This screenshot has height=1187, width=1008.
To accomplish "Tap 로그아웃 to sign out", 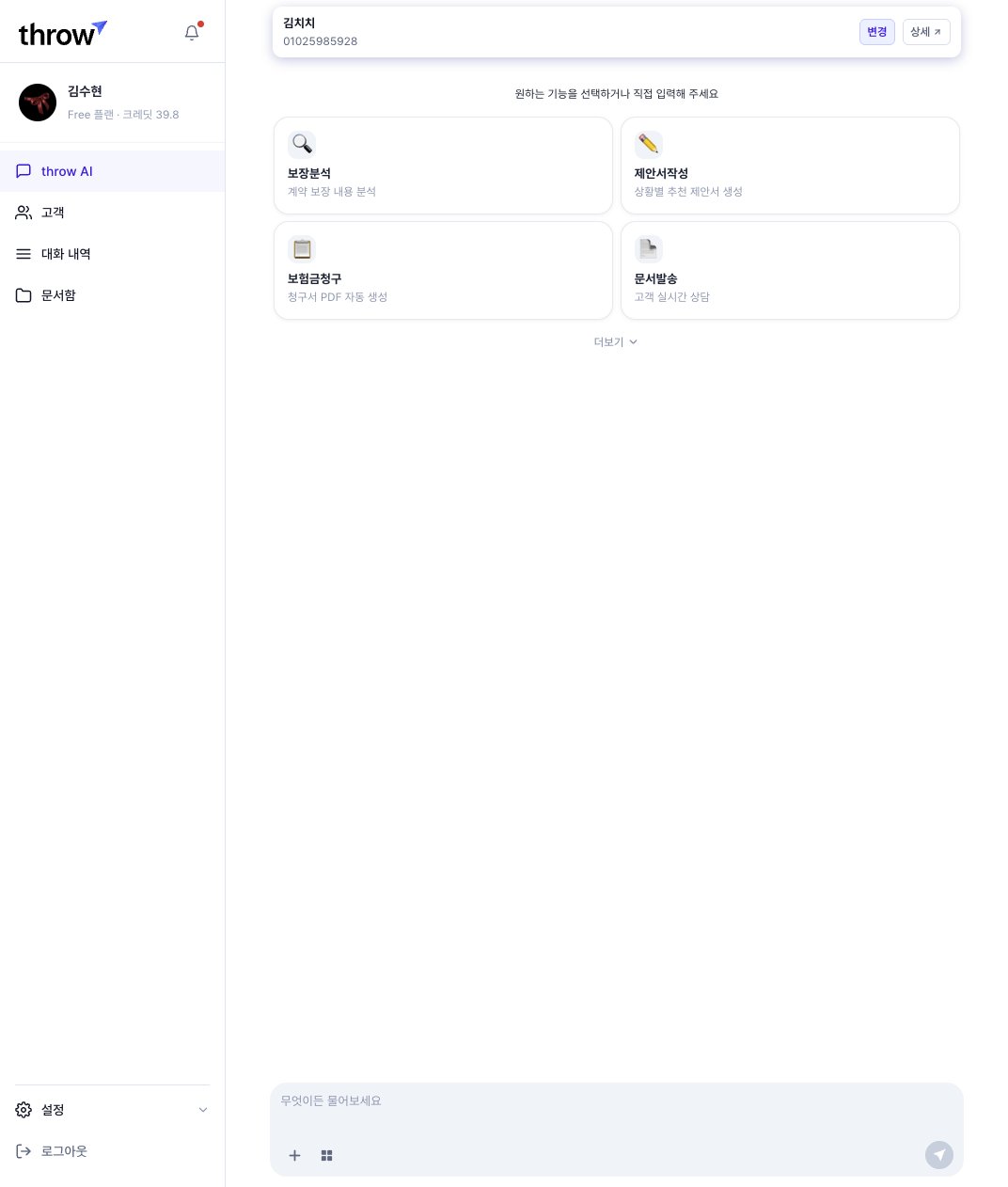I will [64, 1151].
